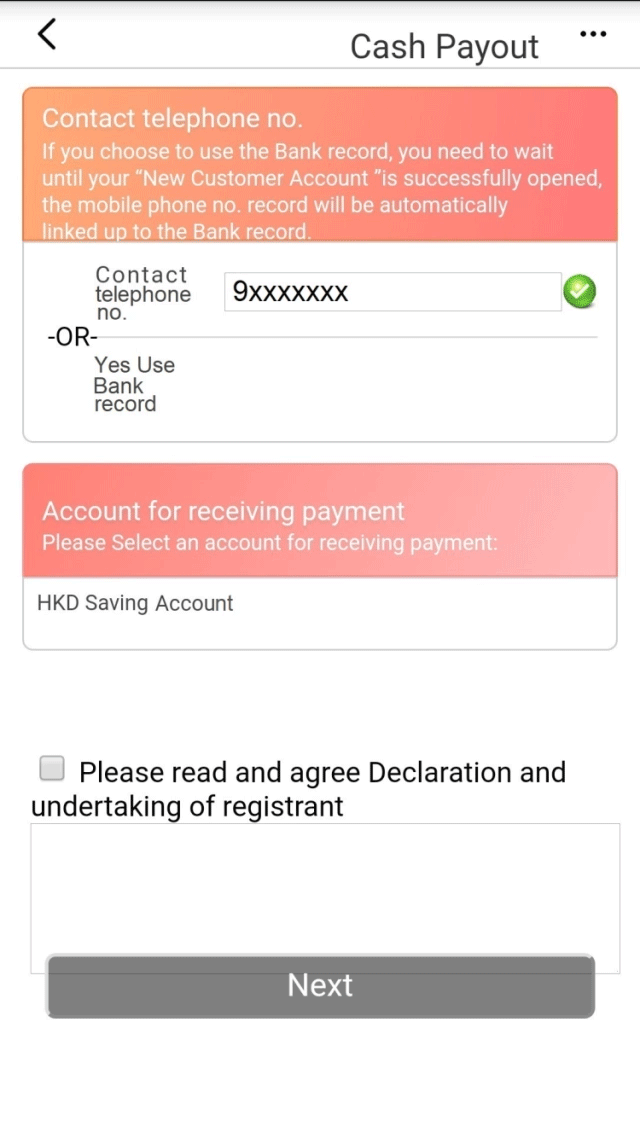Check the agree Declaration and undertaking box

click(x=52, y=768)
